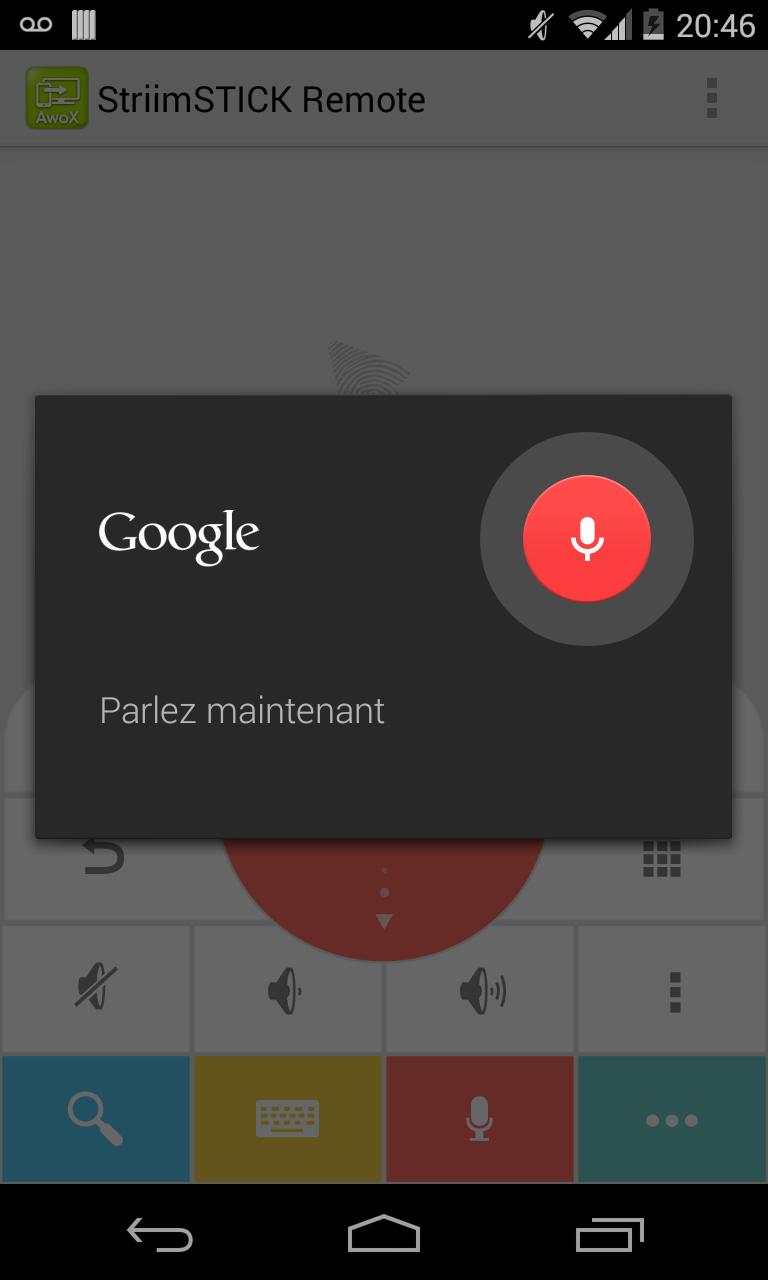Image resolution: width=768 pixels, height=1280 pixels.
Task: Lower volume with the quiet speaker key
Action: [287, 988]
